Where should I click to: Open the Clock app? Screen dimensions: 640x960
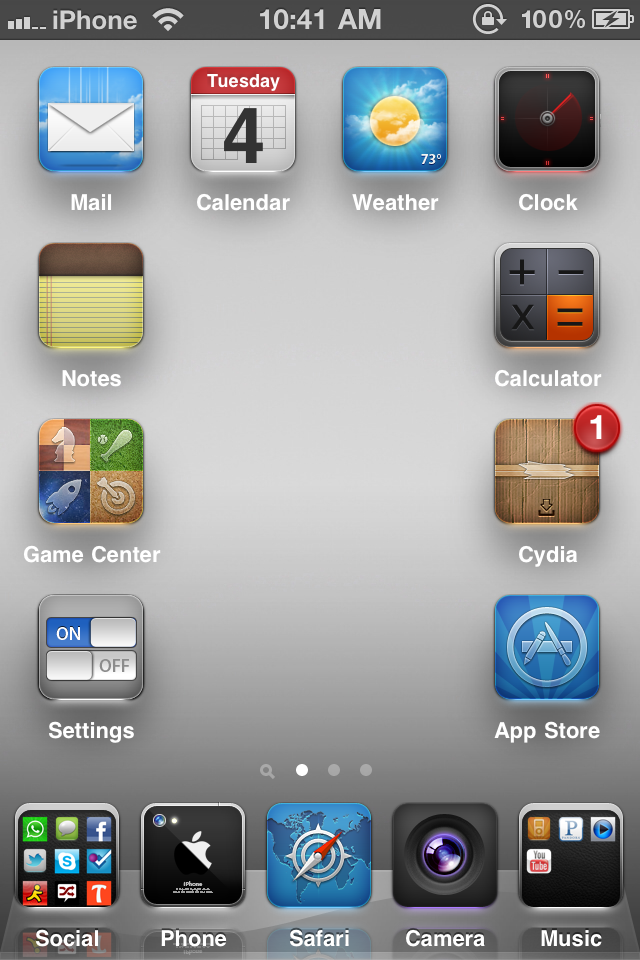pos(547,120)
